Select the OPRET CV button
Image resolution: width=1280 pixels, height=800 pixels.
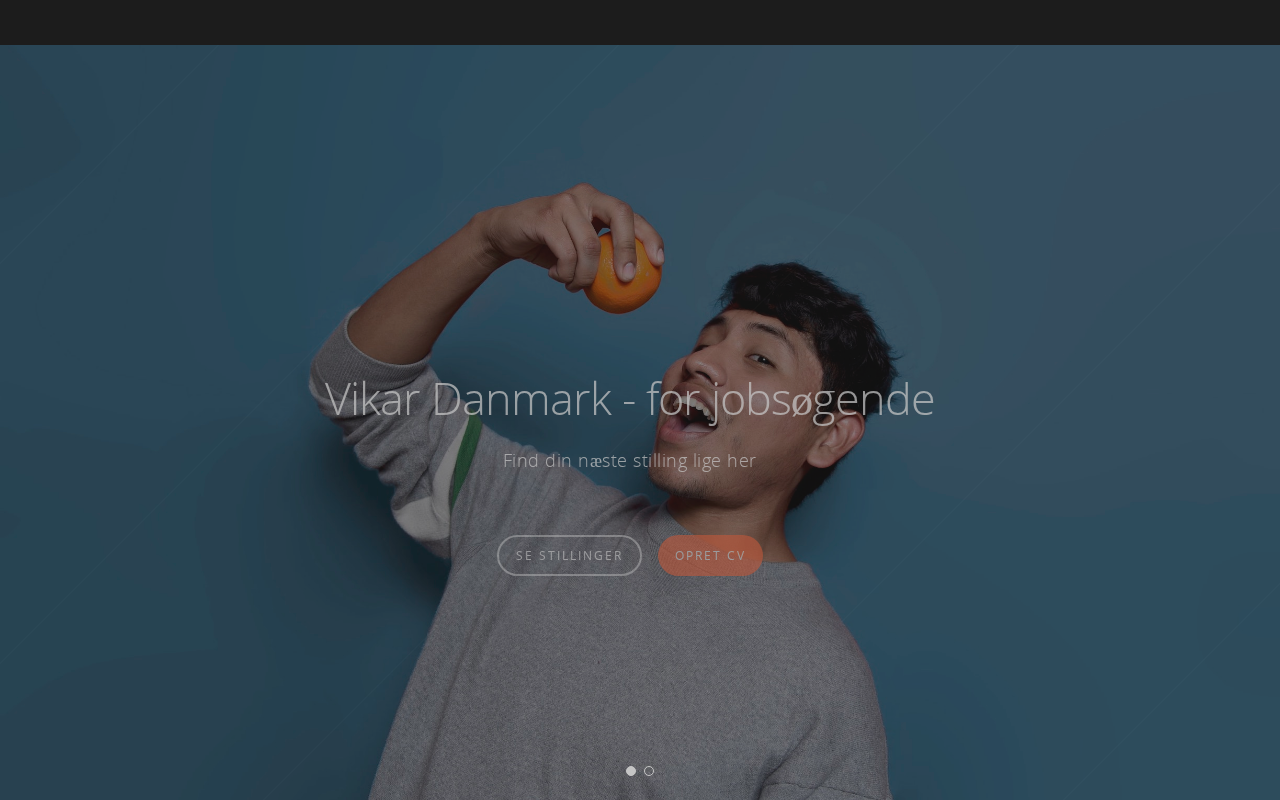[710, 555]
